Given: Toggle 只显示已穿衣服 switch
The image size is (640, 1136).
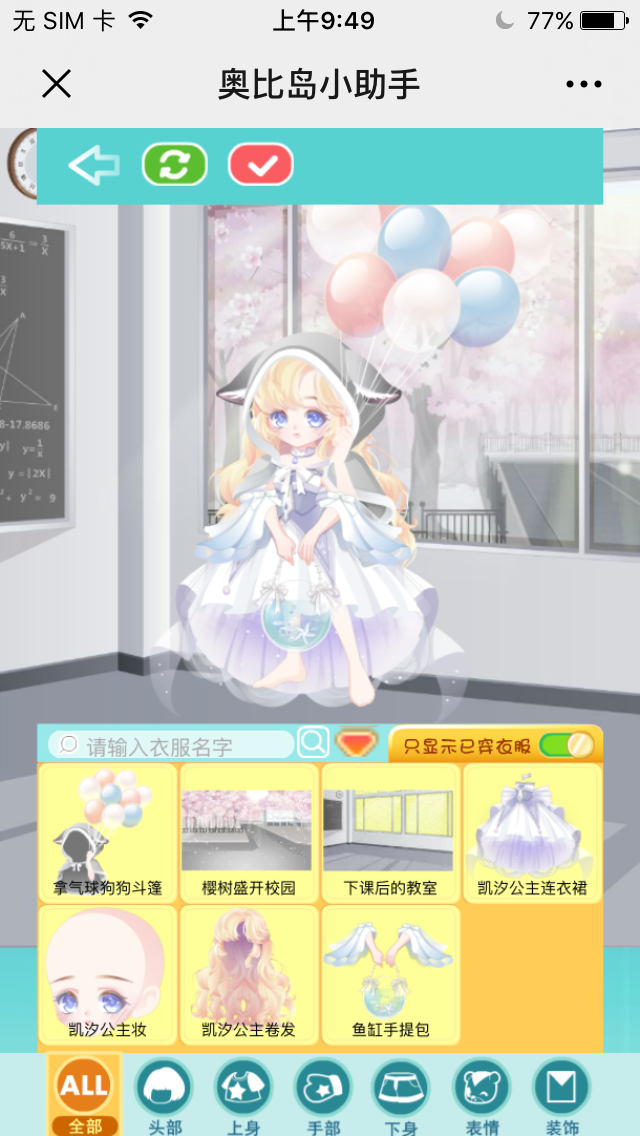Looking at the screenshot, I should 566,745.
